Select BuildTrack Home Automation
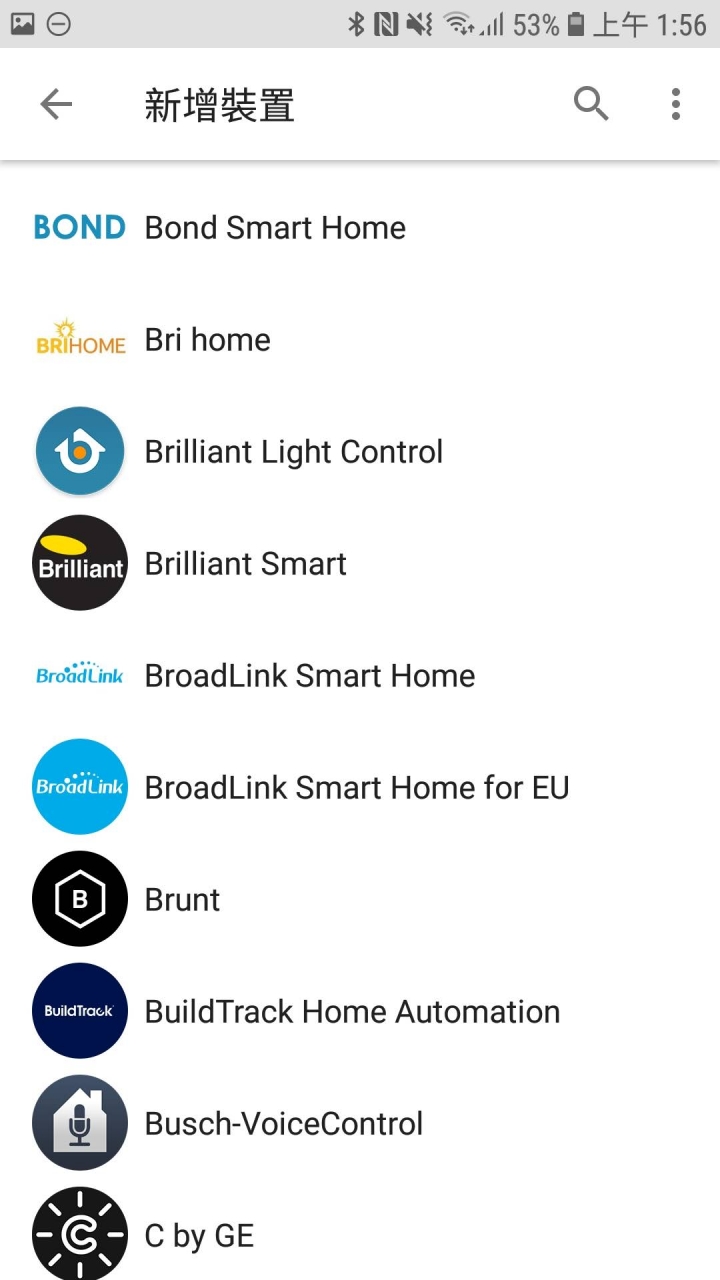Screen dimensions: 720x1280 pos(352,1012)
